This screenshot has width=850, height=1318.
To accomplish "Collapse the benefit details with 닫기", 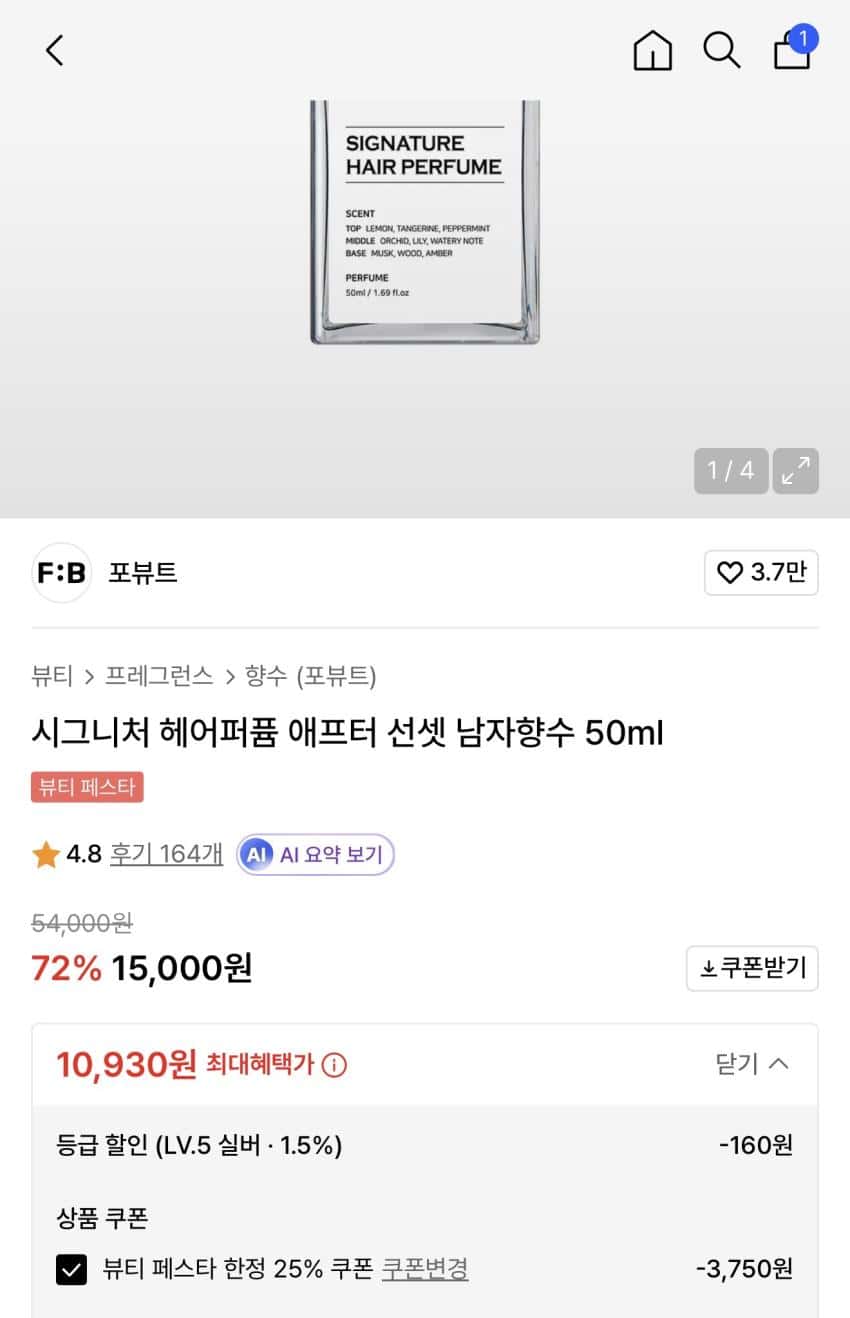I will pyautogui.click(x=752, y=1064).
